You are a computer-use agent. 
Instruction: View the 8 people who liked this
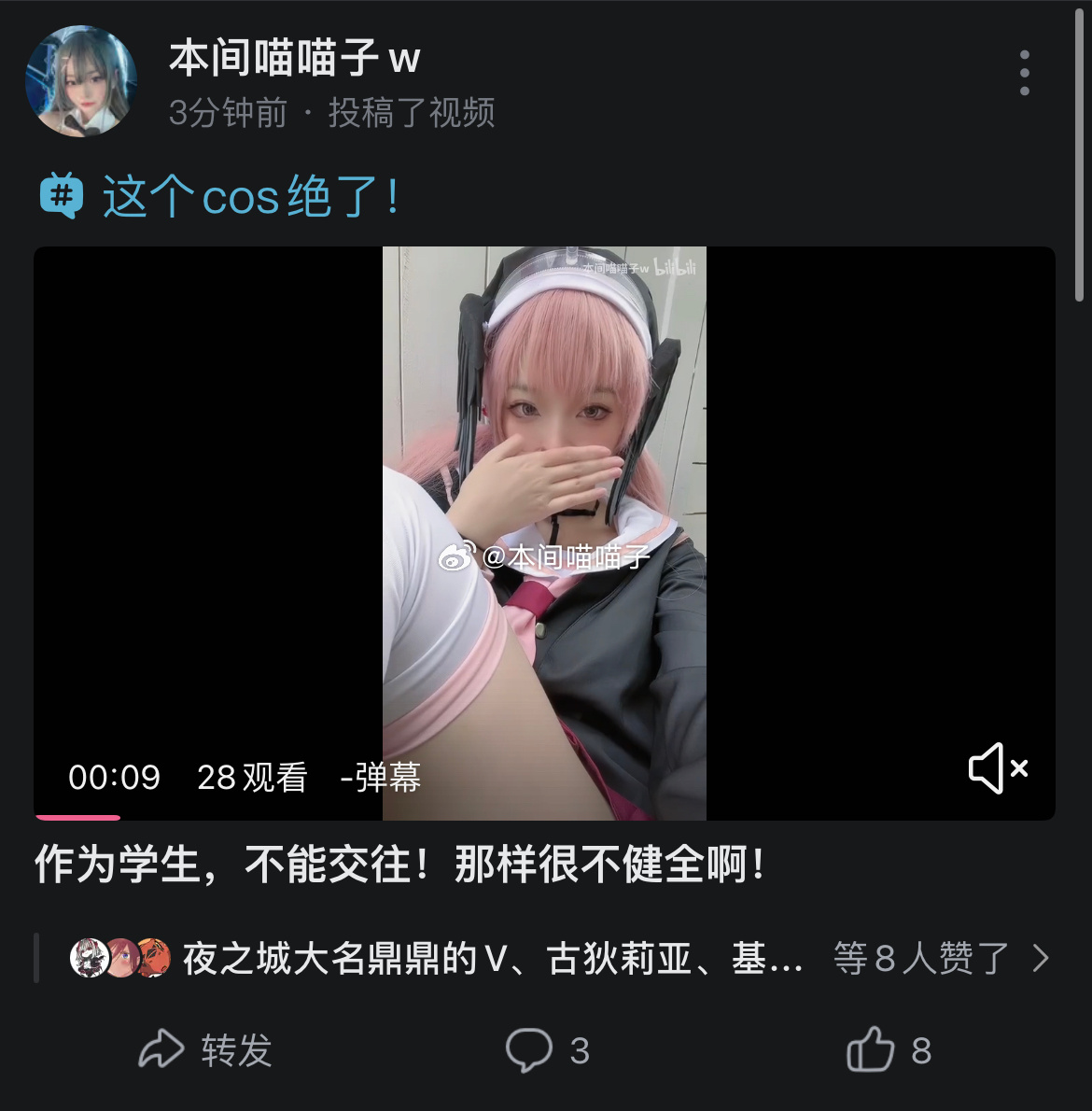941,959
